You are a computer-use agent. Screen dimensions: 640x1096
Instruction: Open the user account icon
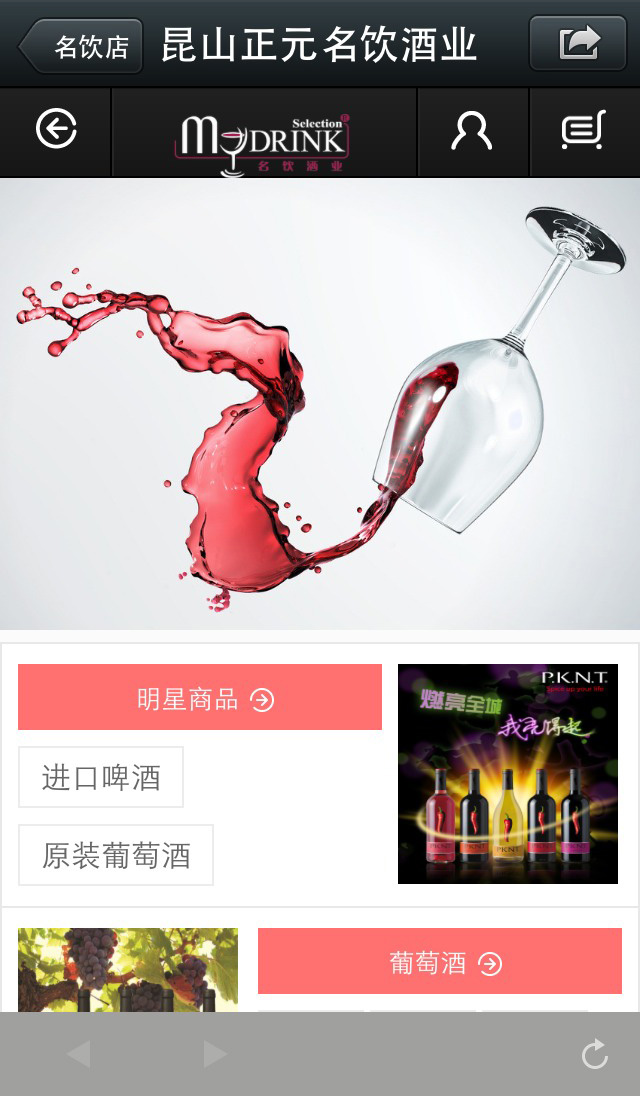pos(472,131)
